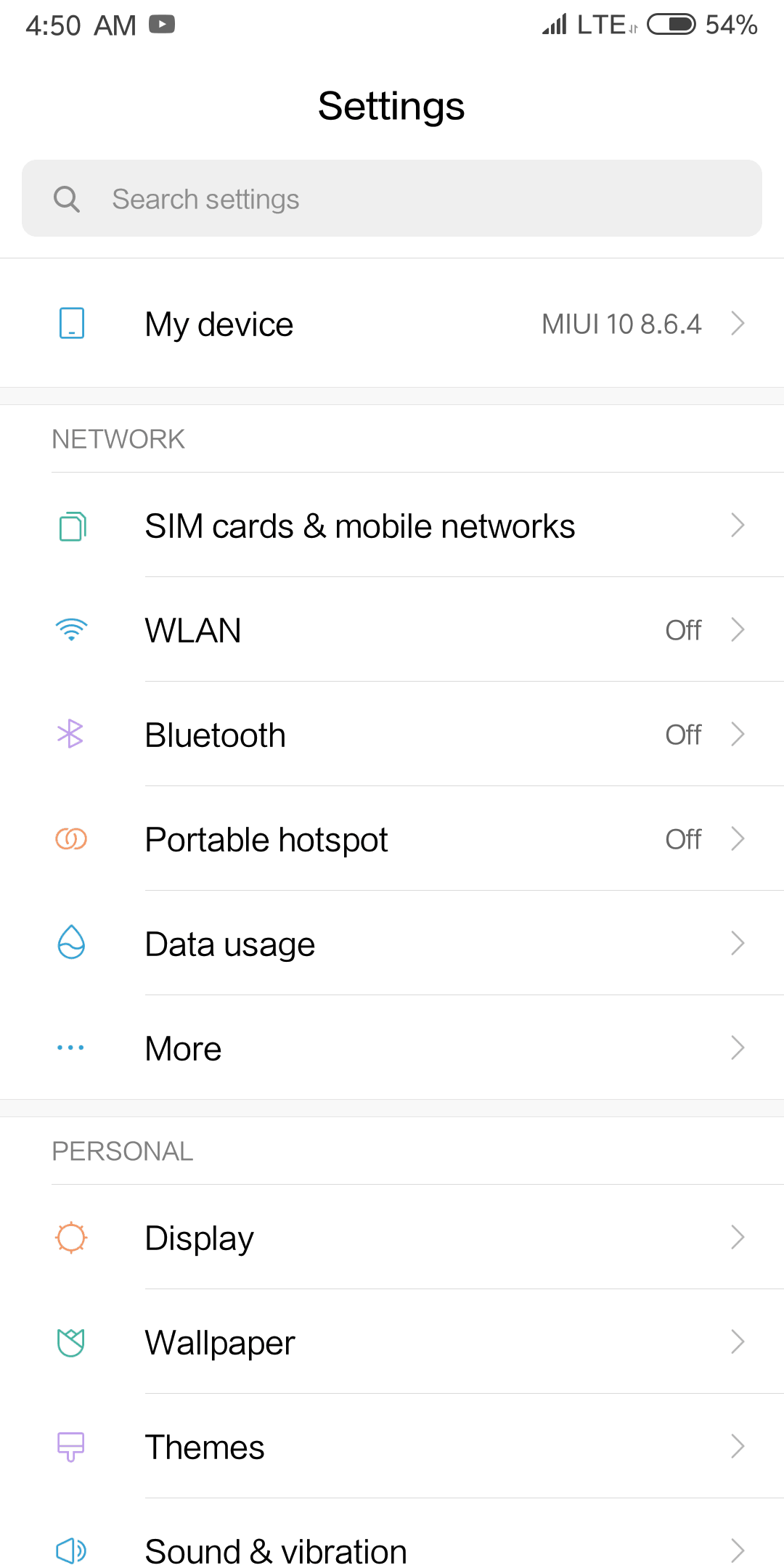This screenshot has width=784, height=1568.
Task: Open SIM cards & mobile networks
Action: coord(392,525)
